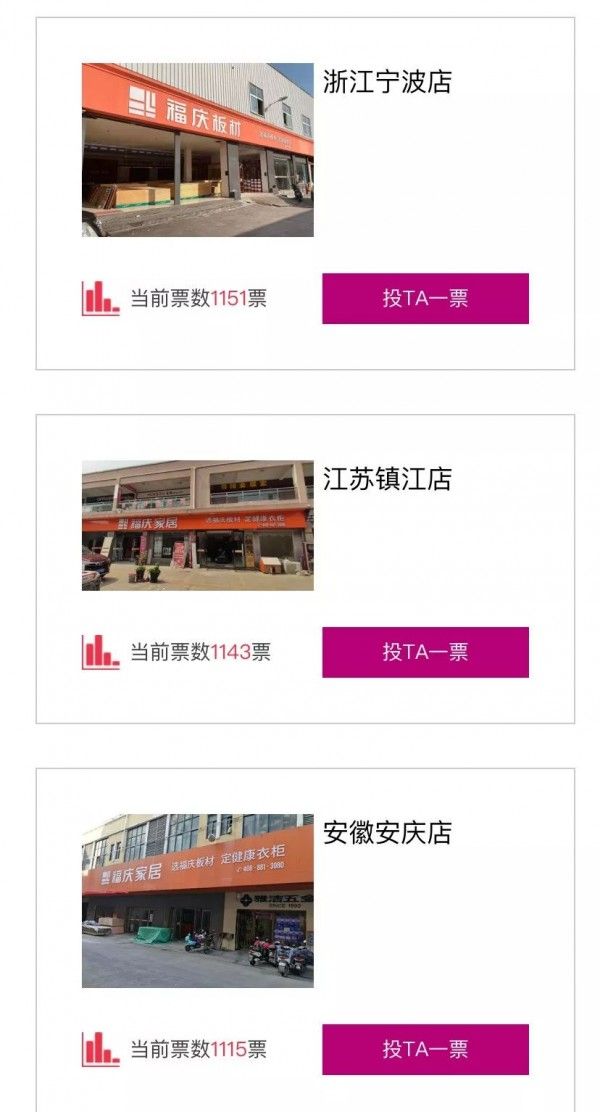
Task: Cast a vote for 江苏镇江店
Action: tap(425, 652)
